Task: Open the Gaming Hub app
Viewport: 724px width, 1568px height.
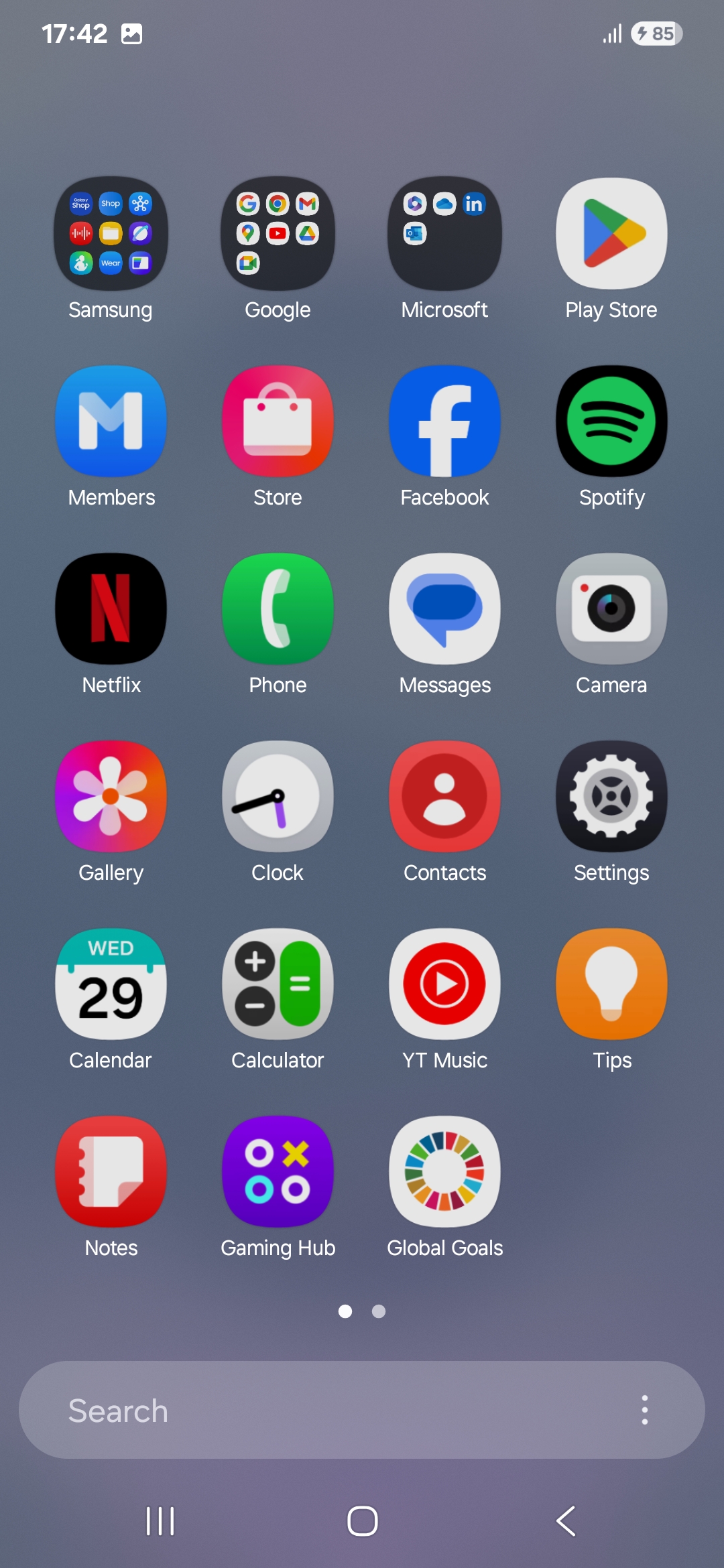Action: pos(278,1171)
